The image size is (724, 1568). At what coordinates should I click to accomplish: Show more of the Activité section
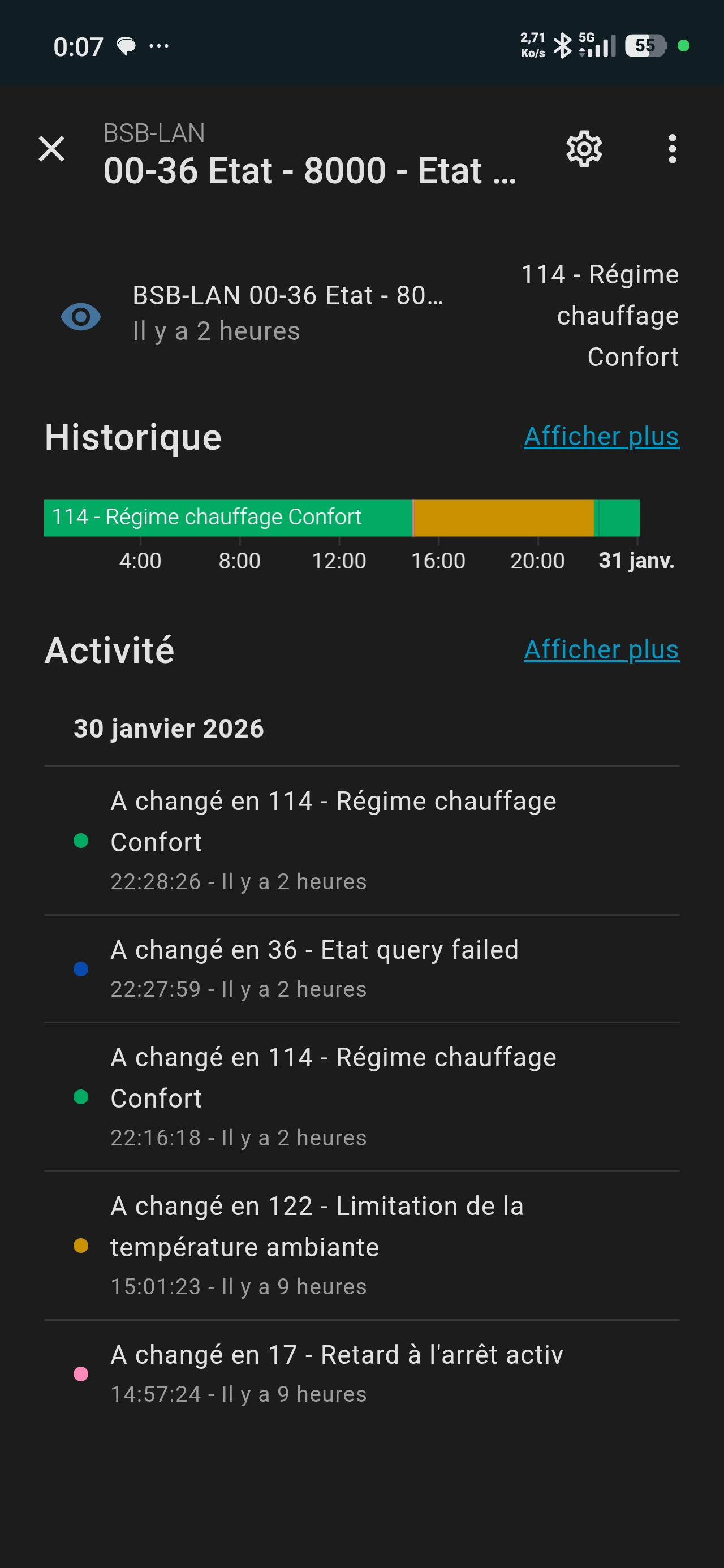click(x=601, y=649)
